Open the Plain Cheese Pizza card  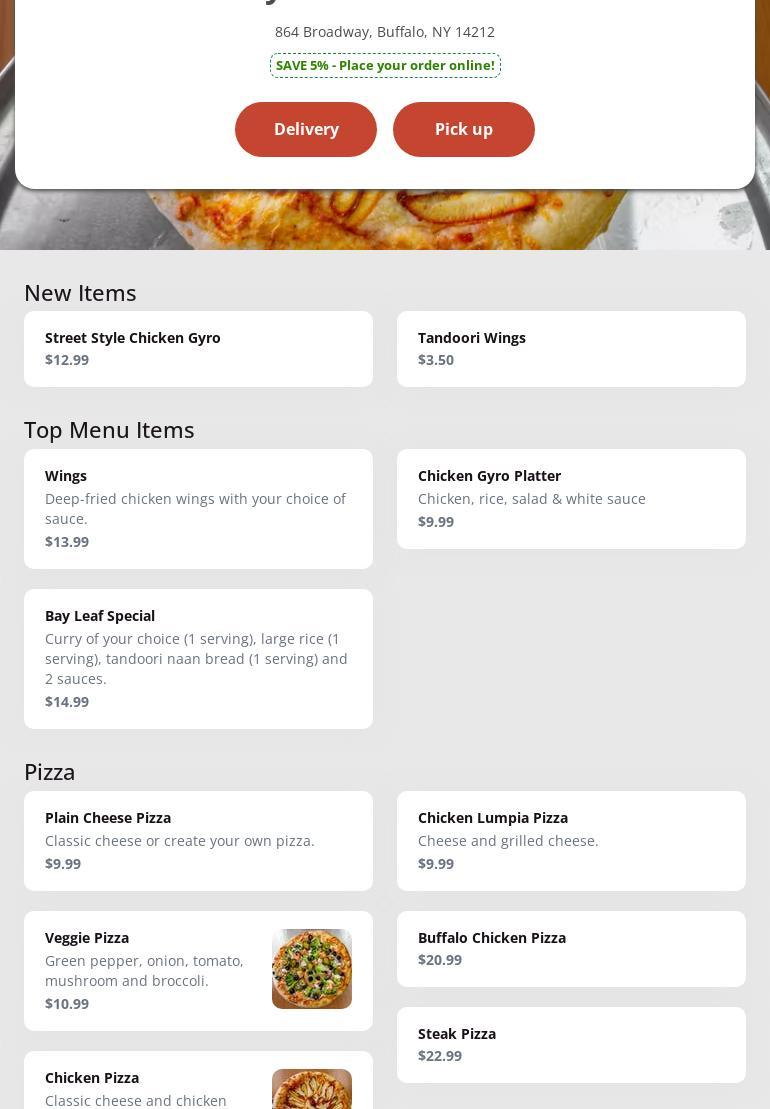pos(198,840)
